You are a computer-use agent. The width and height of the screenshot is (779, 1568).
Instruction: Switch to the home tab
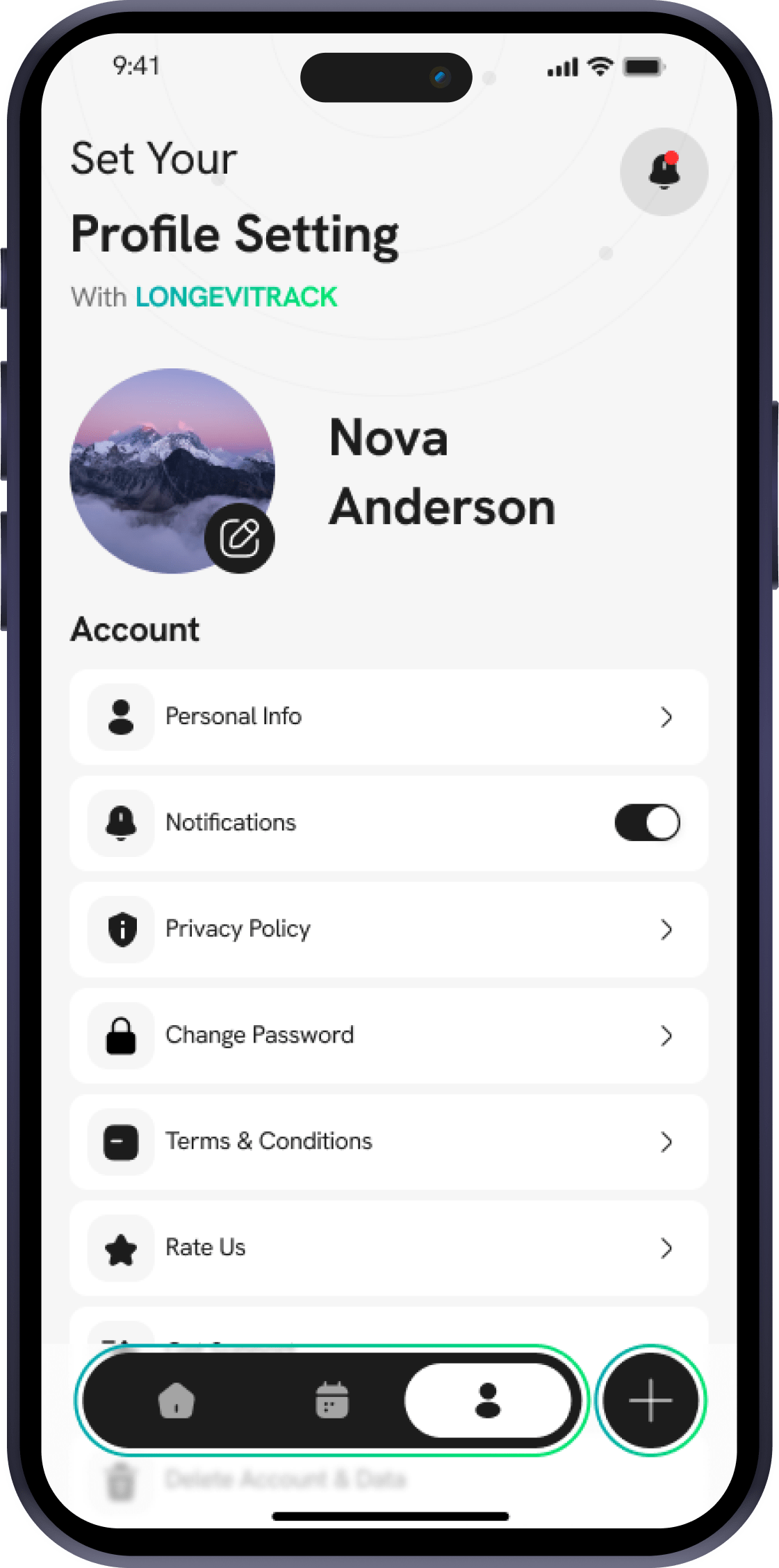click(177, 1400)
